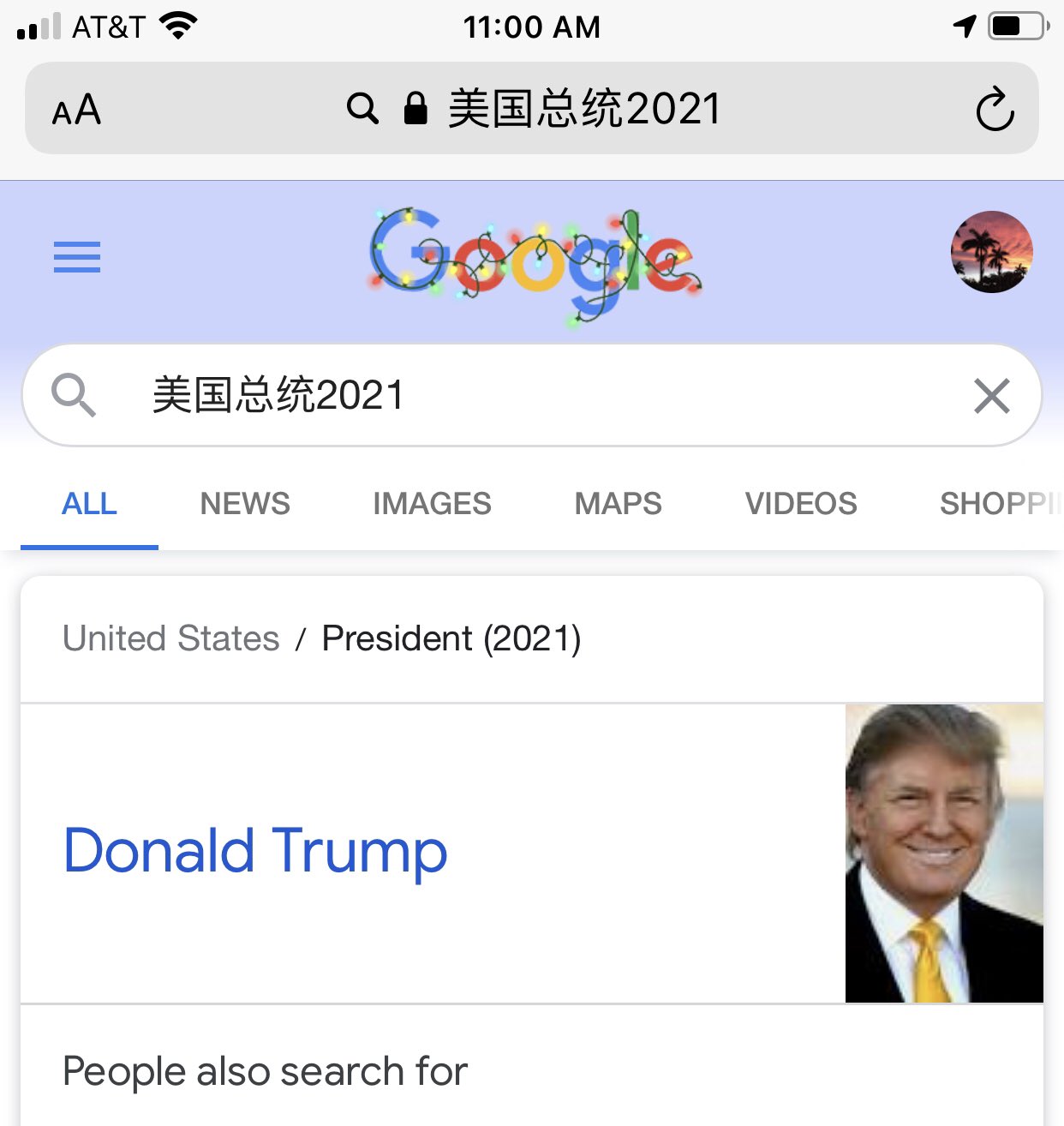The width and height of the screenshot is (1064, 1126).
Task: Open the Google account profile picture
Action: [991, 252]
